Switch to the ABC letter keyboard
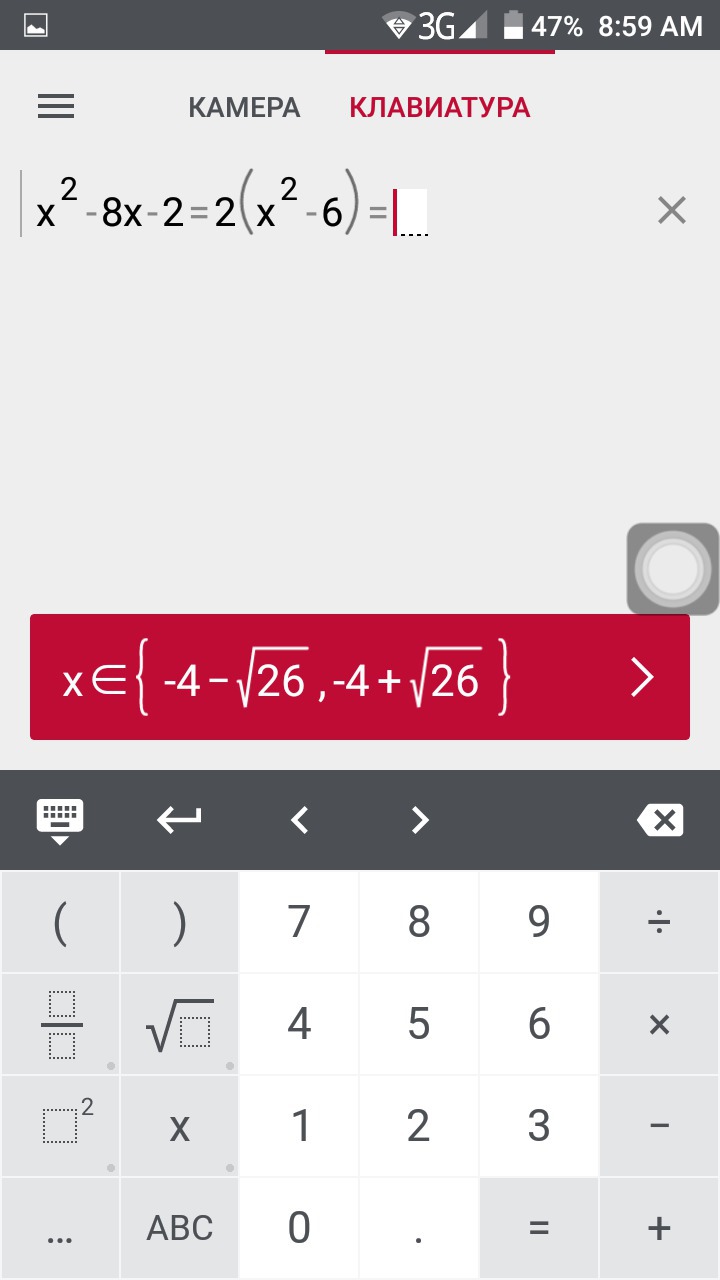Image resolution: width=720 pixels, height=1280 pixels. pos(180,1228)
